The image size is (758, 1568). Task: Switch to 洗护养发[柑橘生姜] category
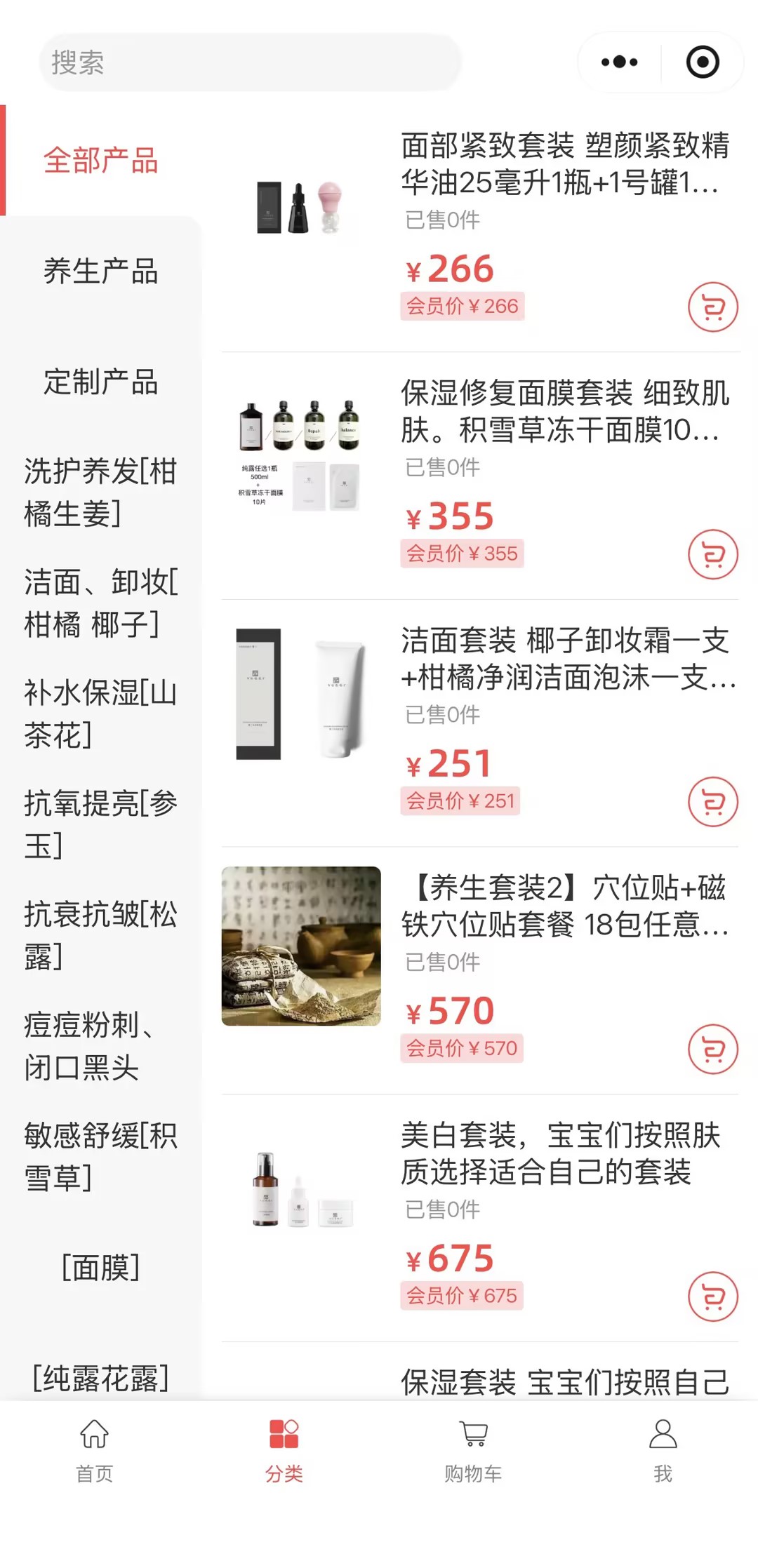100,492
